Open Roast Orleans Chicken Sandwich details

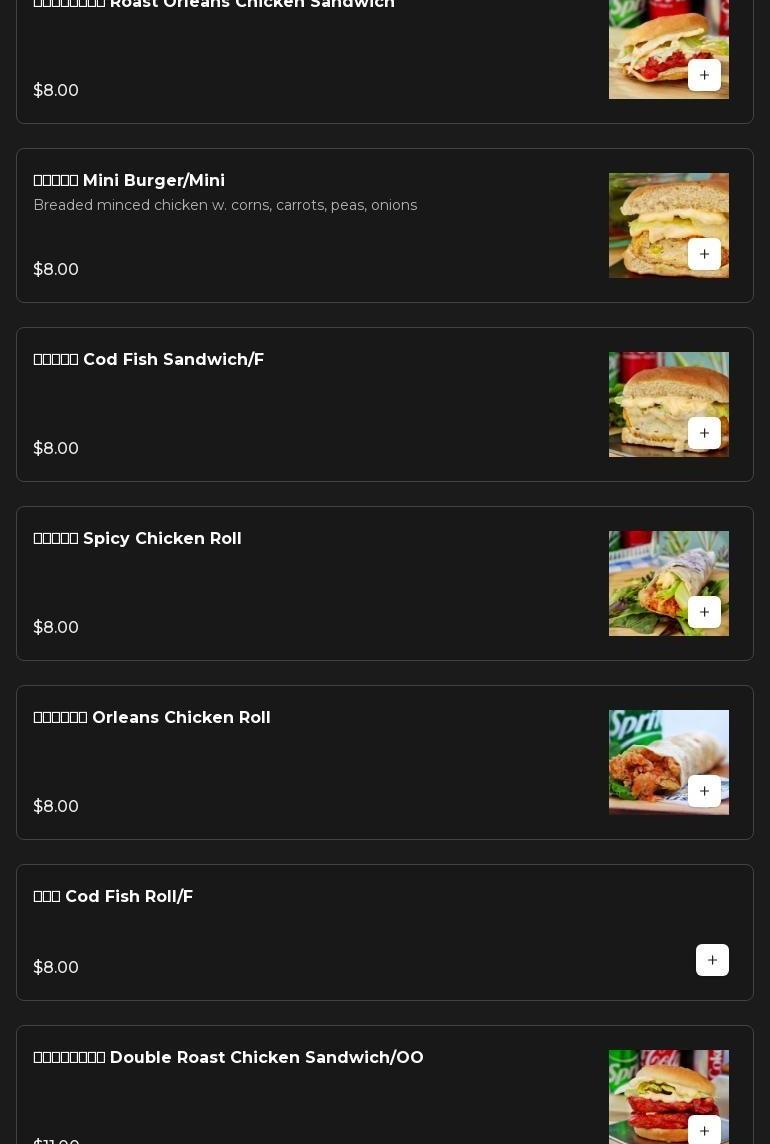[x=300, y=50]
